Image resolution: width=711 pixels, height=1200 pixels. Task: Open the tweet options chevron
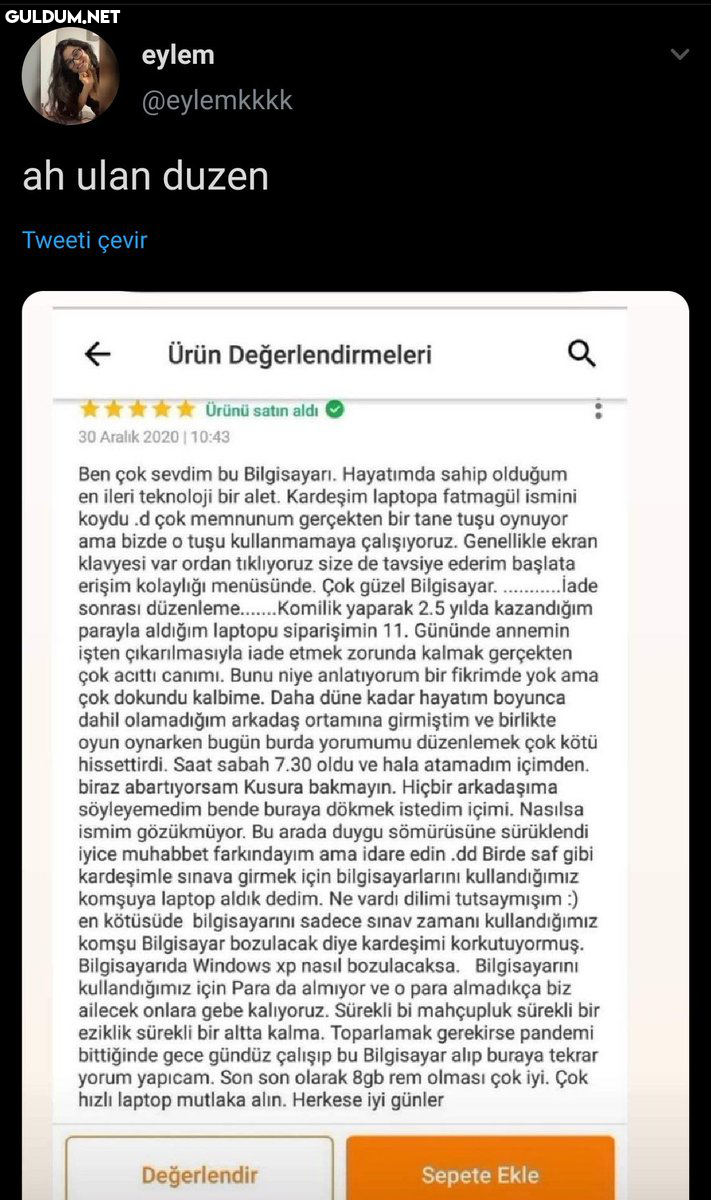pos(680,54)
